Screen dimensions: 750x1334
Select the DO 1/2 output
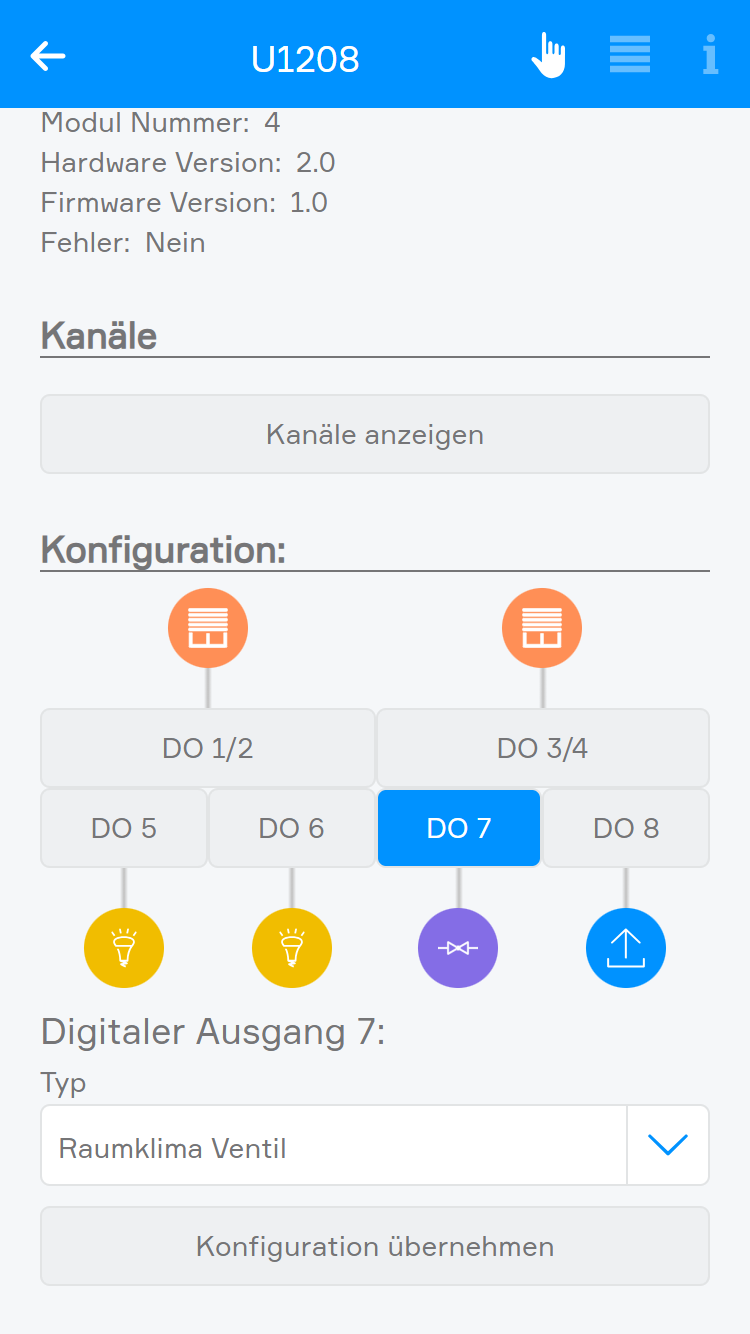point(208,748)
